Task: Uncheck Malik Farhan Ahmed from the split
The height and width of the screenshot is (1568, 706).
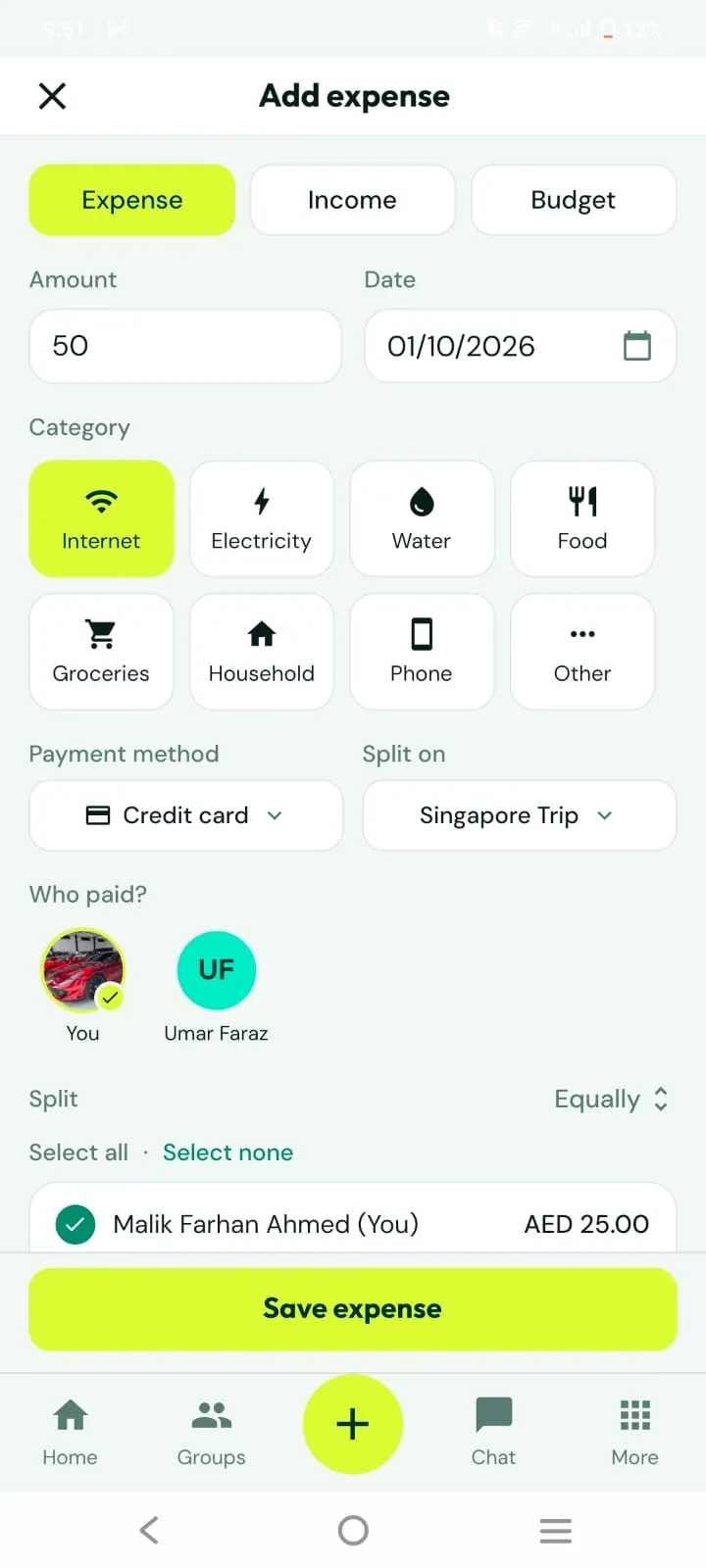Action: click(x=76, y=1224)
